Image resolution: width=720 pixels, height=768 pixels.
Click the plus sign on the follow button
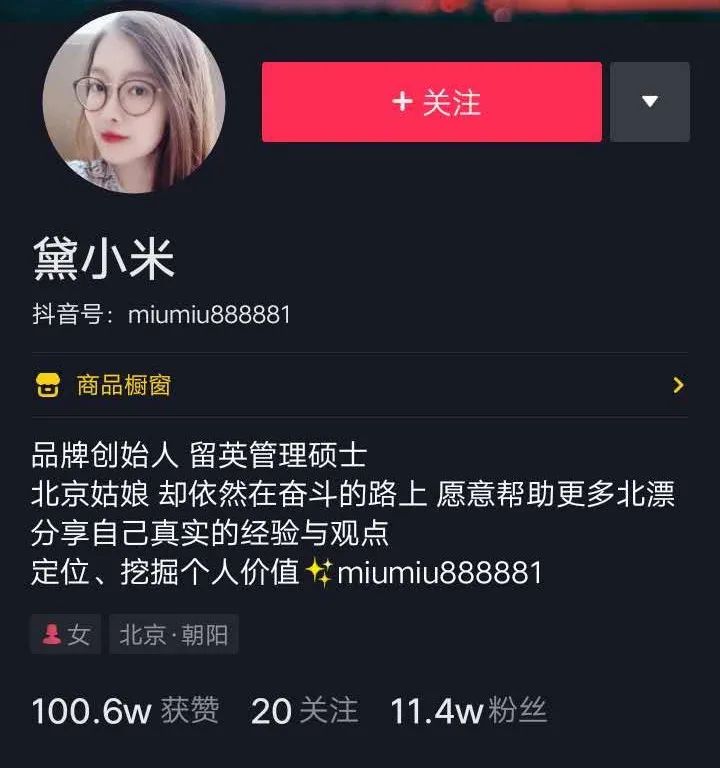pos(403,102)
